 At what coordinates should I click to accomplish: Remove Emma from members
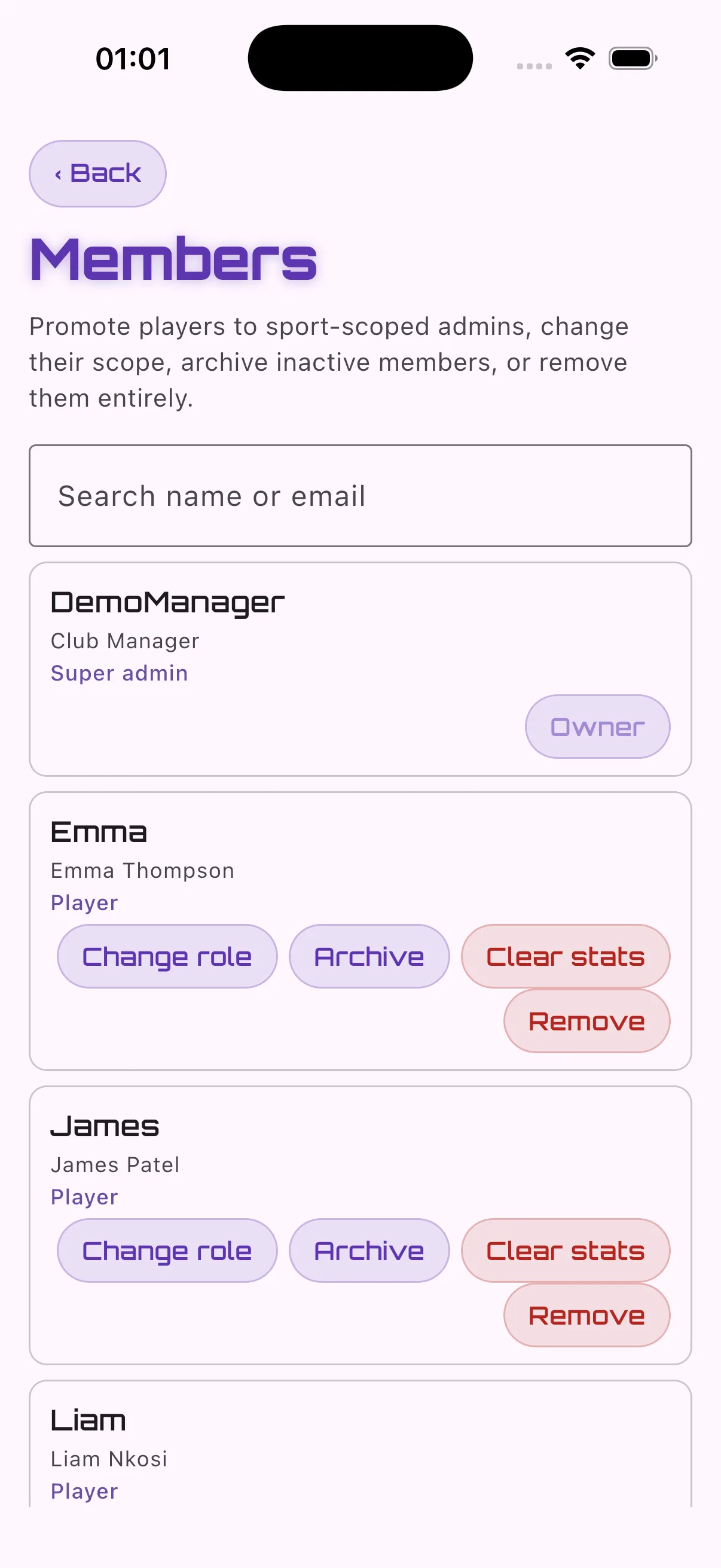[x=586, y=1021]
